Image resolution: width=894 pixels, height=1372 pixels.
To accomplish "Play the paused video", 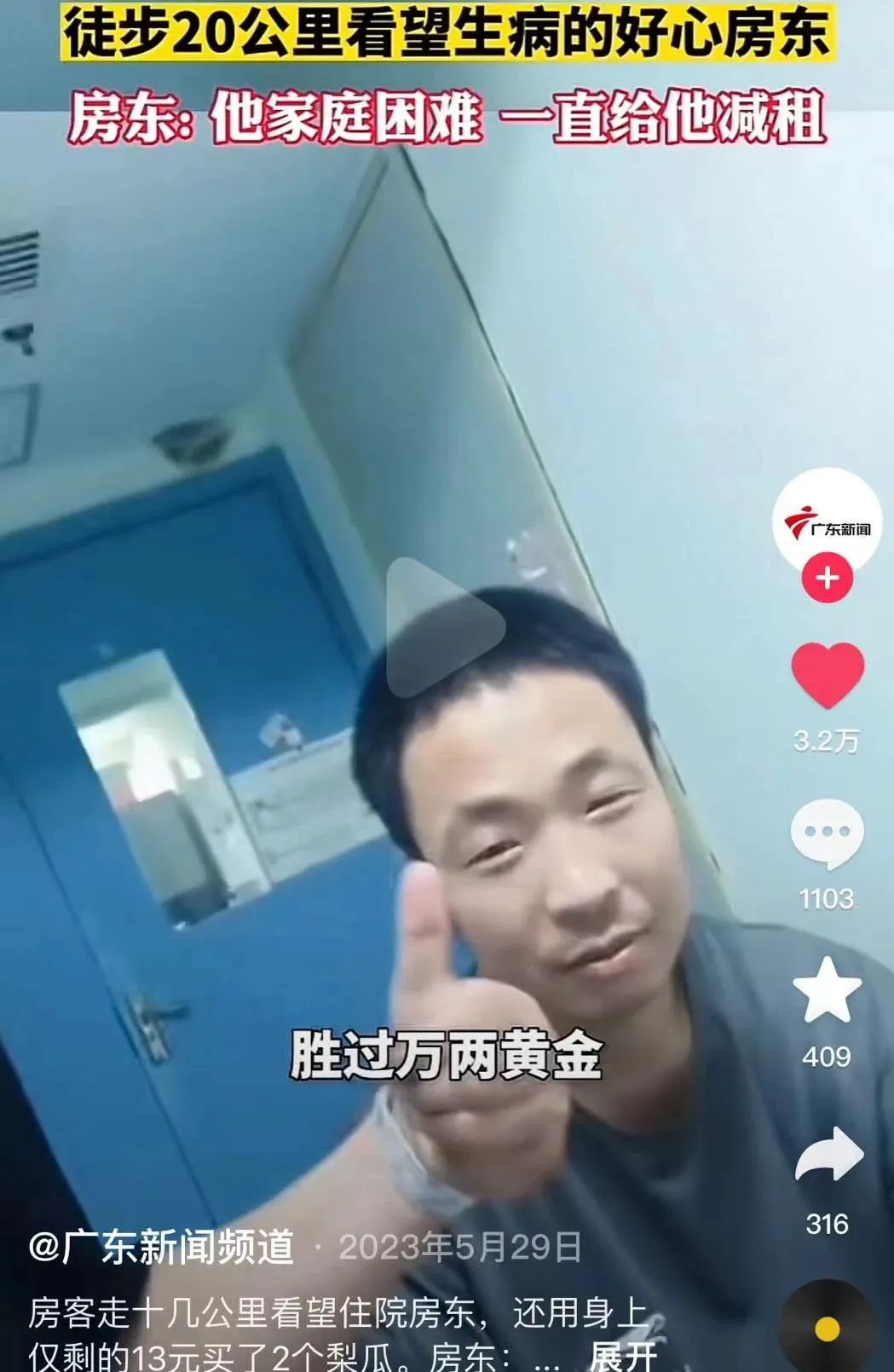I will click(443, 628).
